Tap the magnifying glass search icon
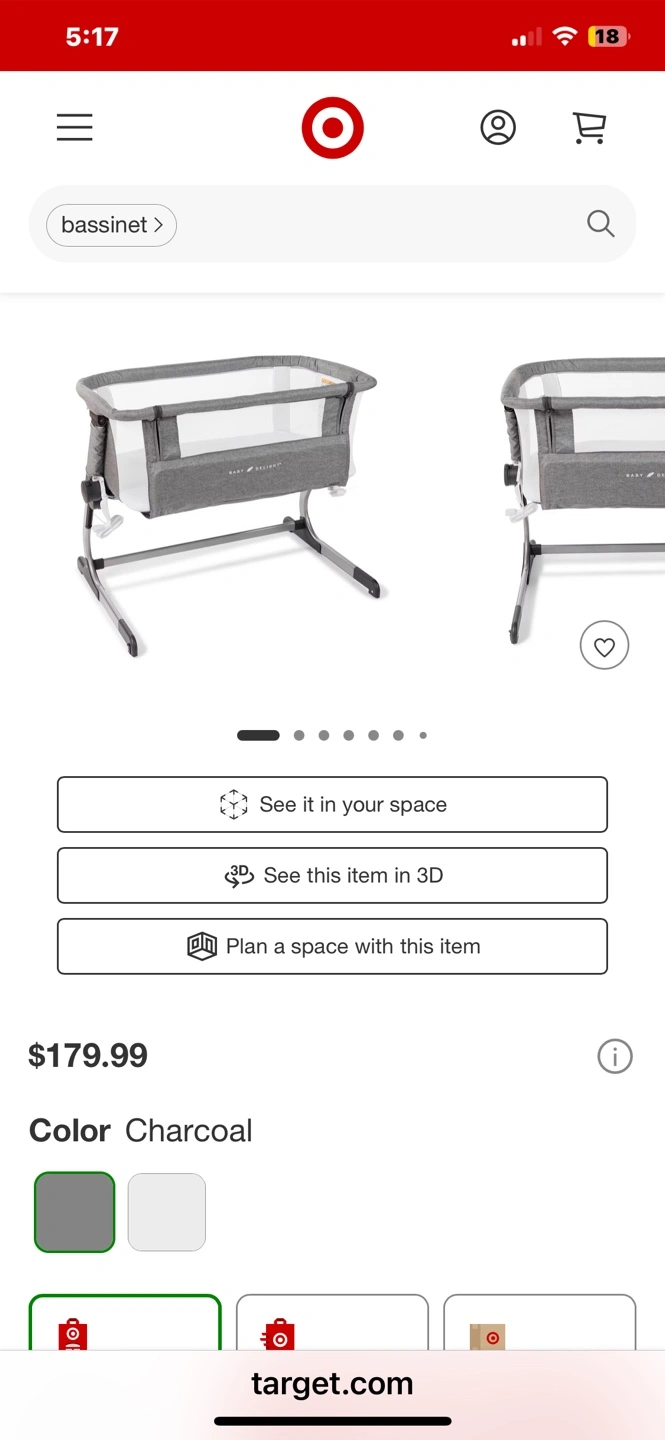This screenshot has width=665, height=1440. pyautogui.click(x=600, y=224)
